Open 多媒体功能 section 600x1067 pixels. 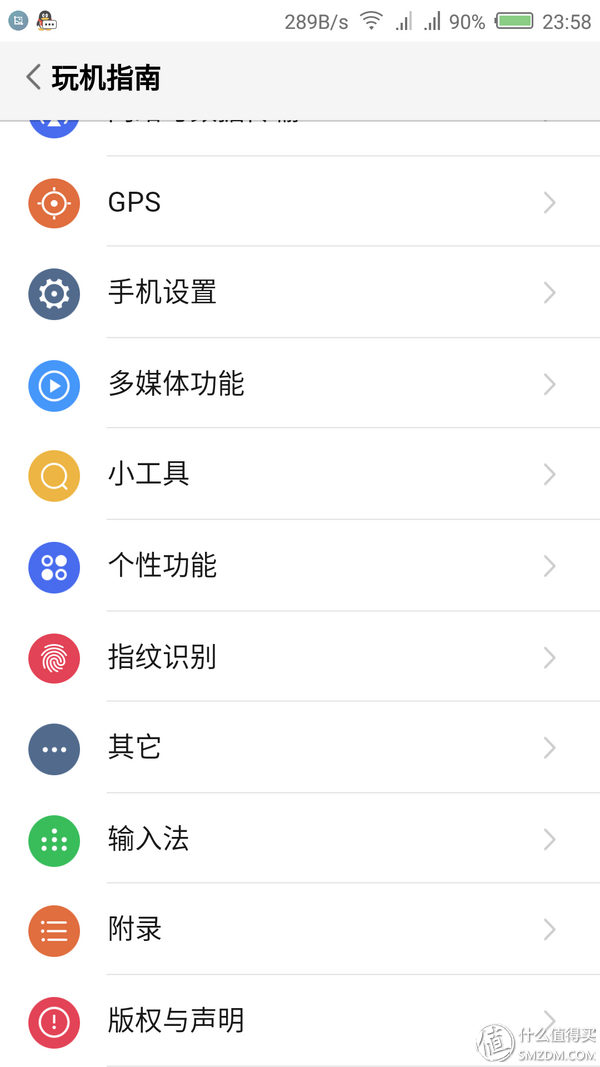[x=300, y=384]
